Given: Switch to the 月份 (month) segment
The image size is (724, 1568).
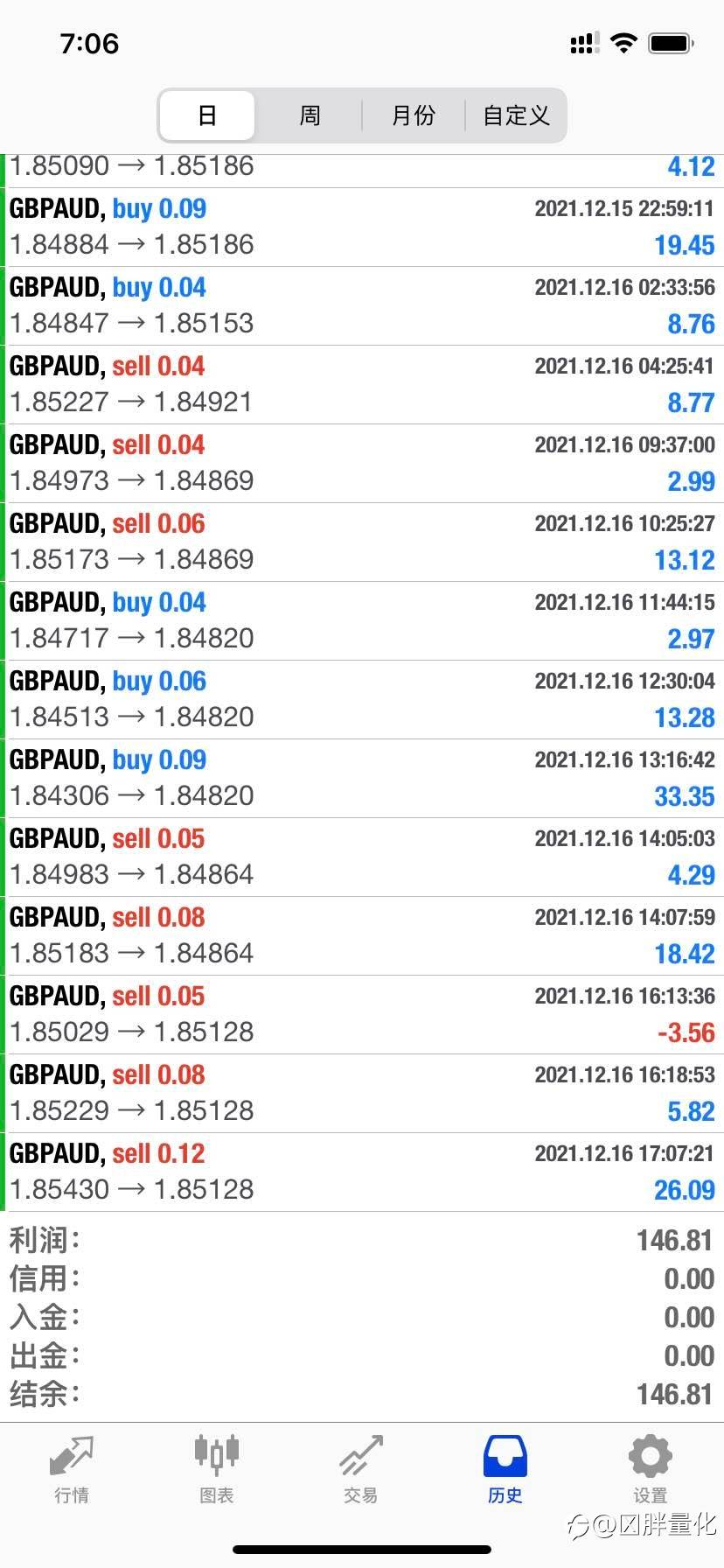Looking at the screenshot, I should coord(413,115).
